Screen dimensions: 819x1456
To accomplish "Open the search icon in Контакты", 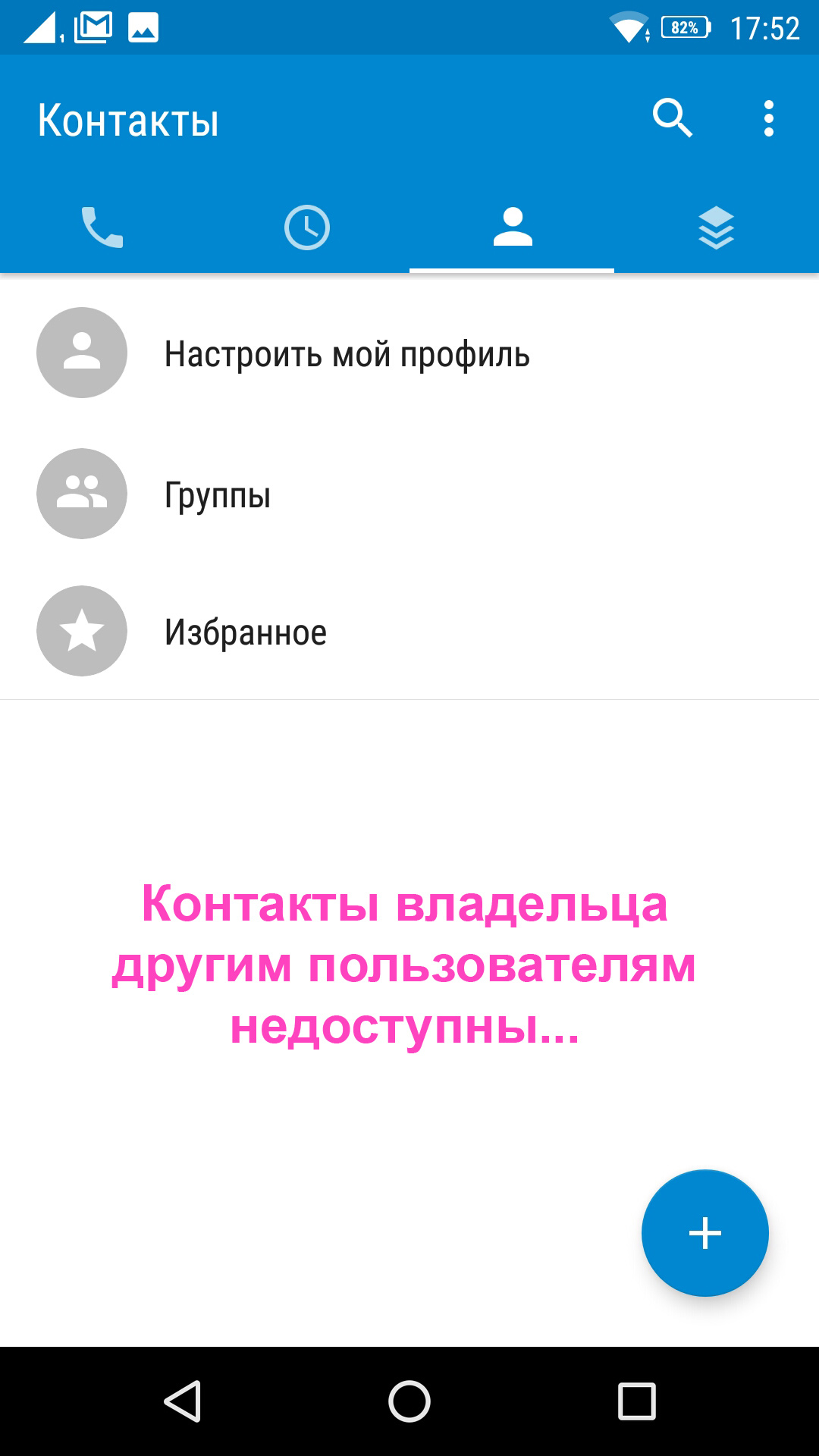I will click(672, 118).
